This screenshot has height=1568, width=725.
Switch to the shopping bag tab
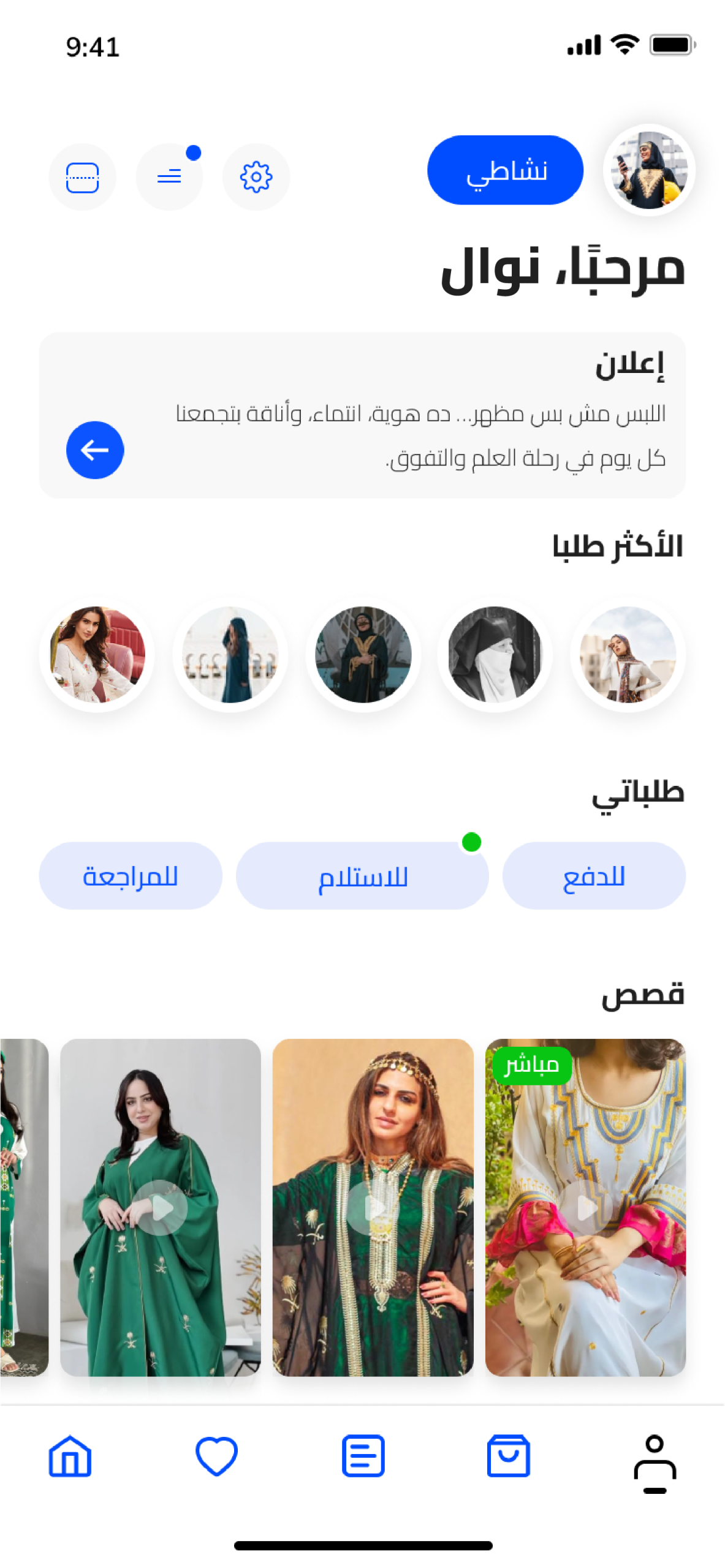click(x=508, y=1456)
